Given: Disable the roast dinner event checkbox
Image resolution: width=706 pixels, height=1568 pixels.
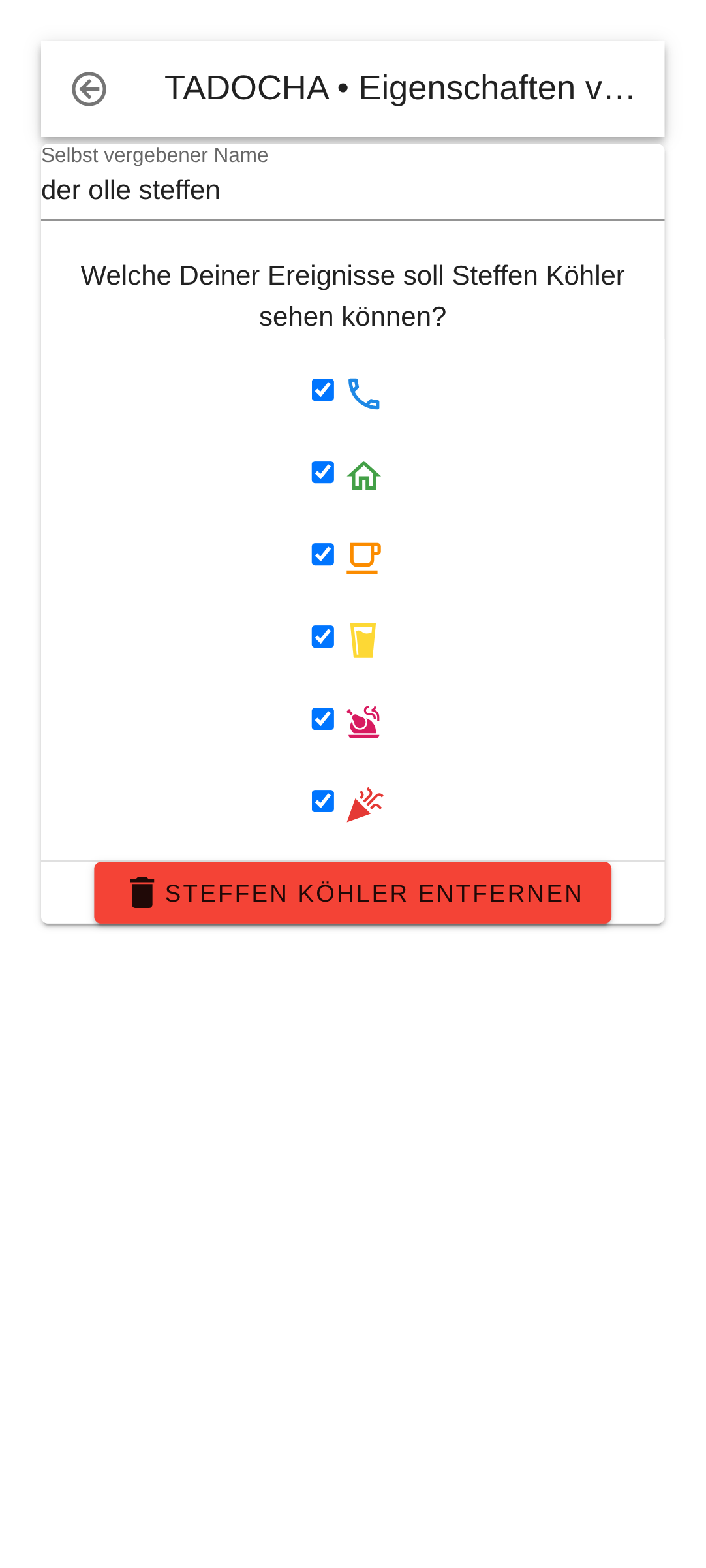Looking at the screenshot, I should [x=323, y=719].
